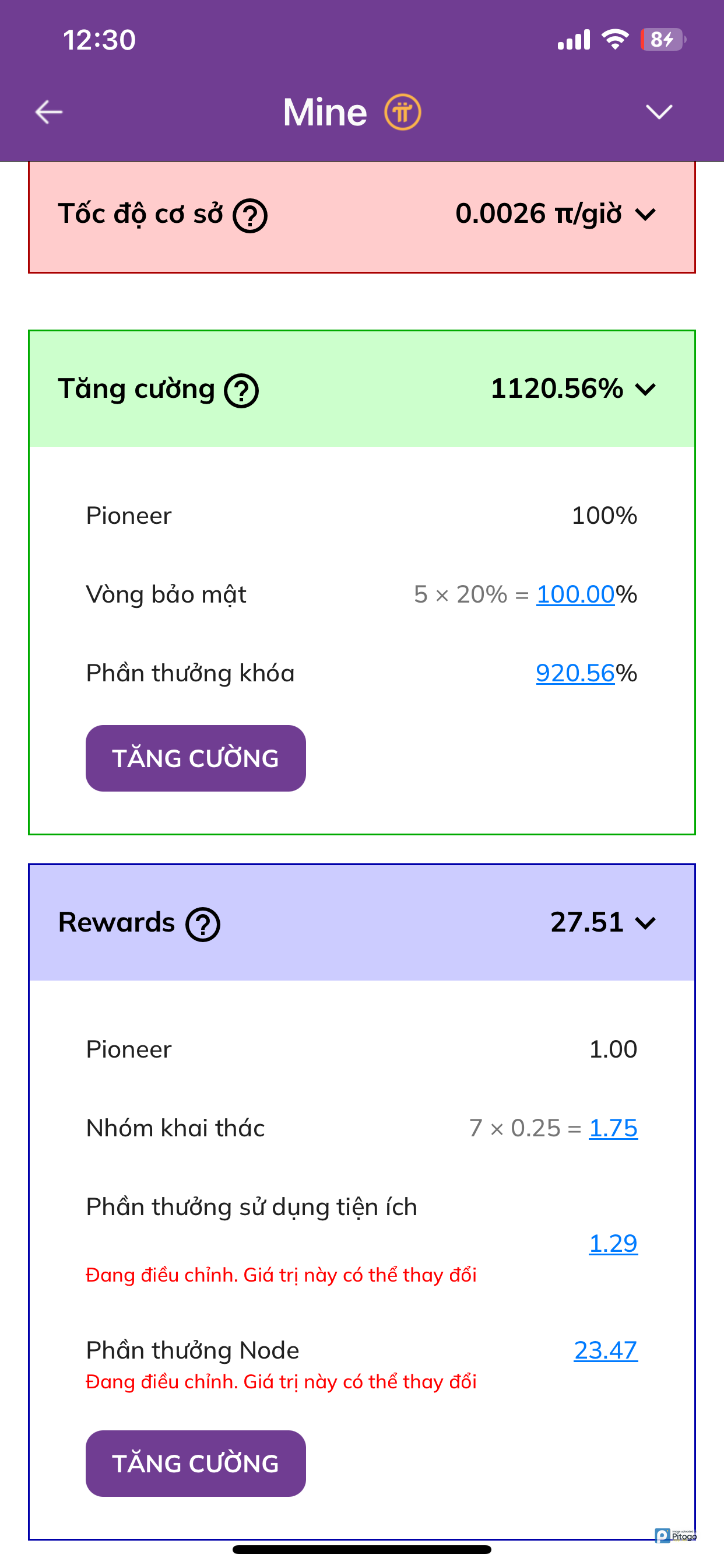Collapse the 1120.56% boost section
The image size is (724, 1568).
click(x=645, y=389)
